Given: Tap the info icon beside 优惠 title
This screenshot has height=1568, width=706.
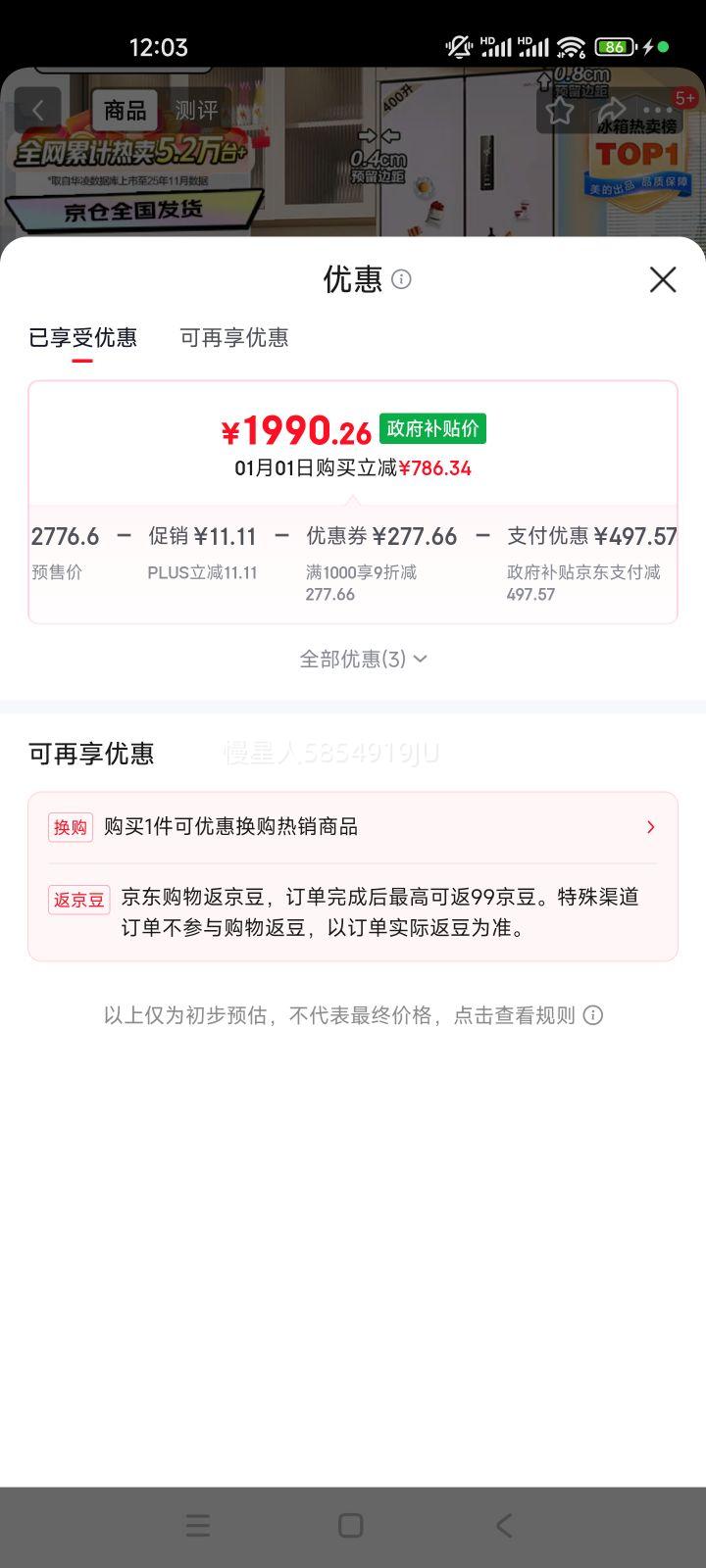Looking at the screenshot, I should 402,280.
